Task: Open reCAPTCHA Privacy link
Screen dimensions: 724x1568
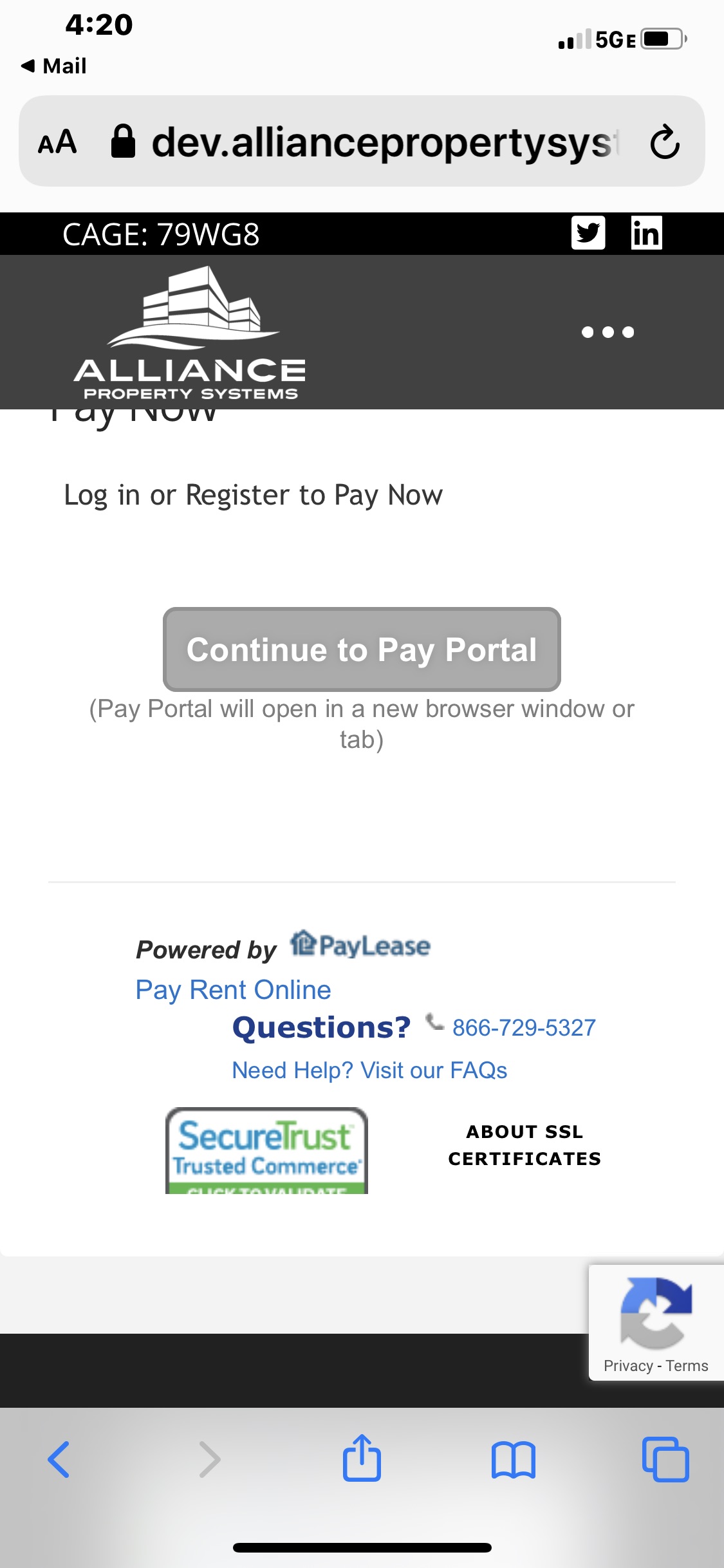Action: (628, 1366)
